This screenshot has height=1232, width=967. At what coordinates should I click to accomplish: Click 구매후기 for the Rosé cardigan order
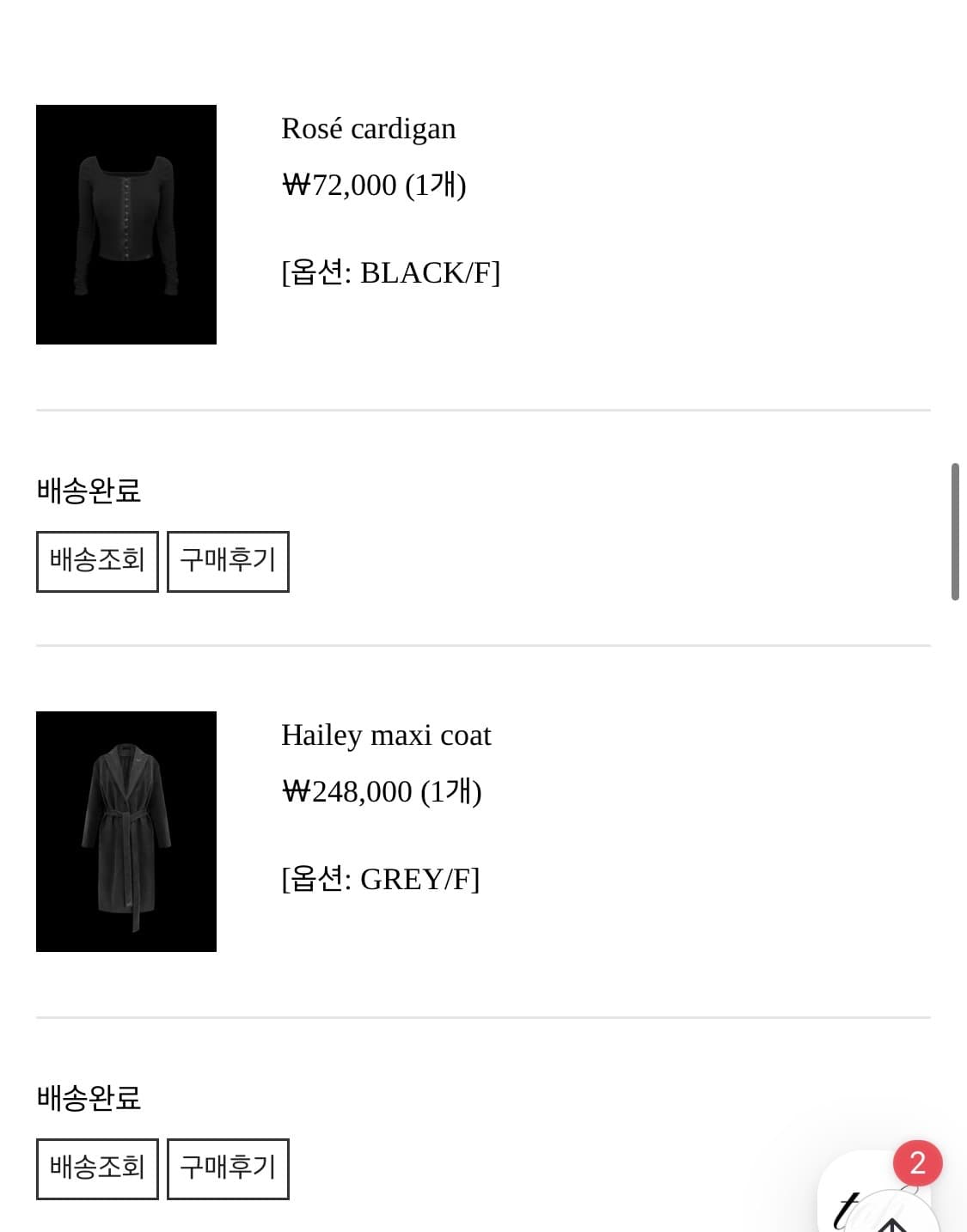(x=227, y=561)
